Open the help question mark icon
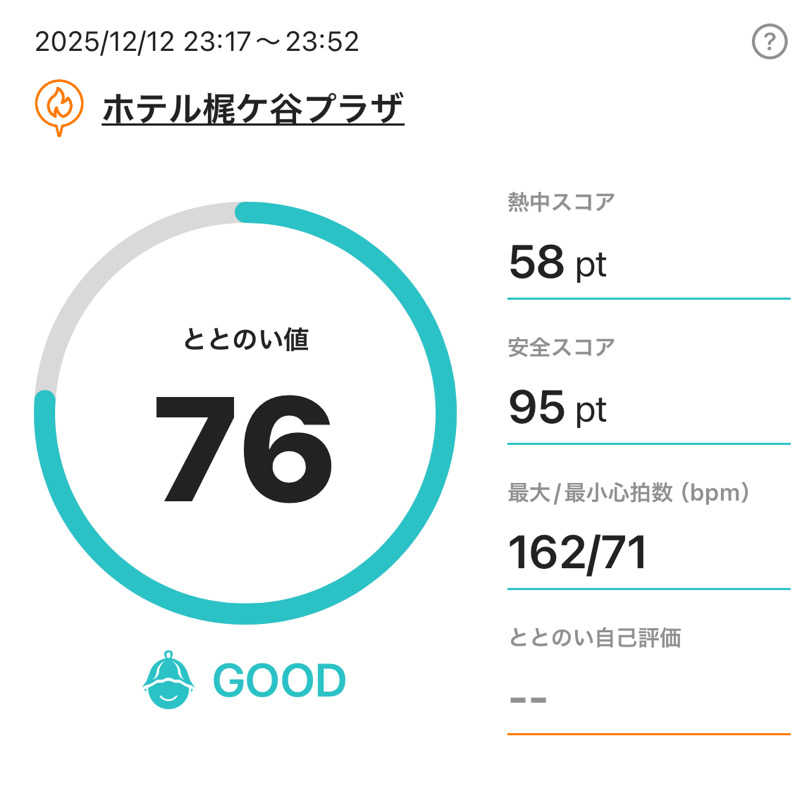Image resolution: width=800 pixels, height=789 pixels. (769, 42)
